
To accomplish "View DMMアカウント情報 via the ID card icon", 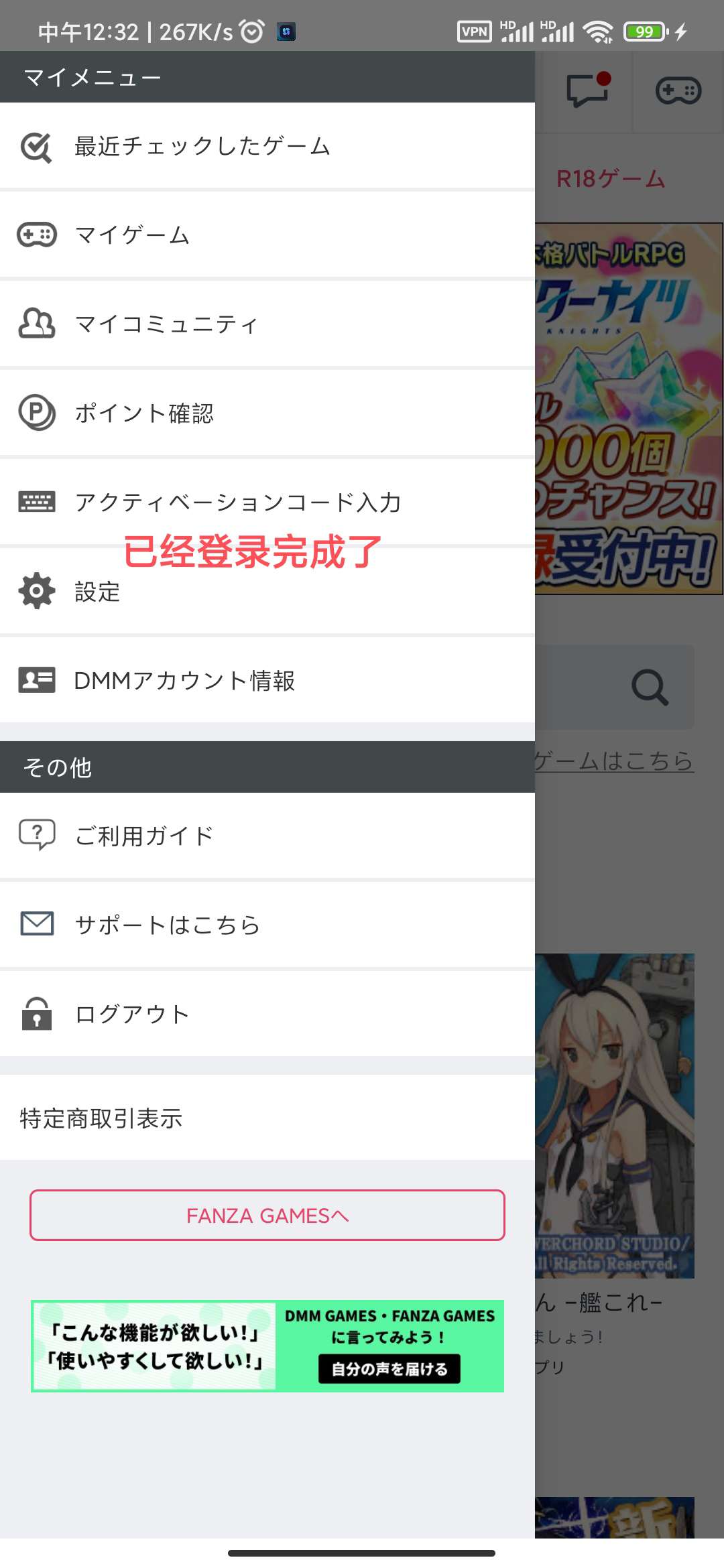I will pos(37,681).
